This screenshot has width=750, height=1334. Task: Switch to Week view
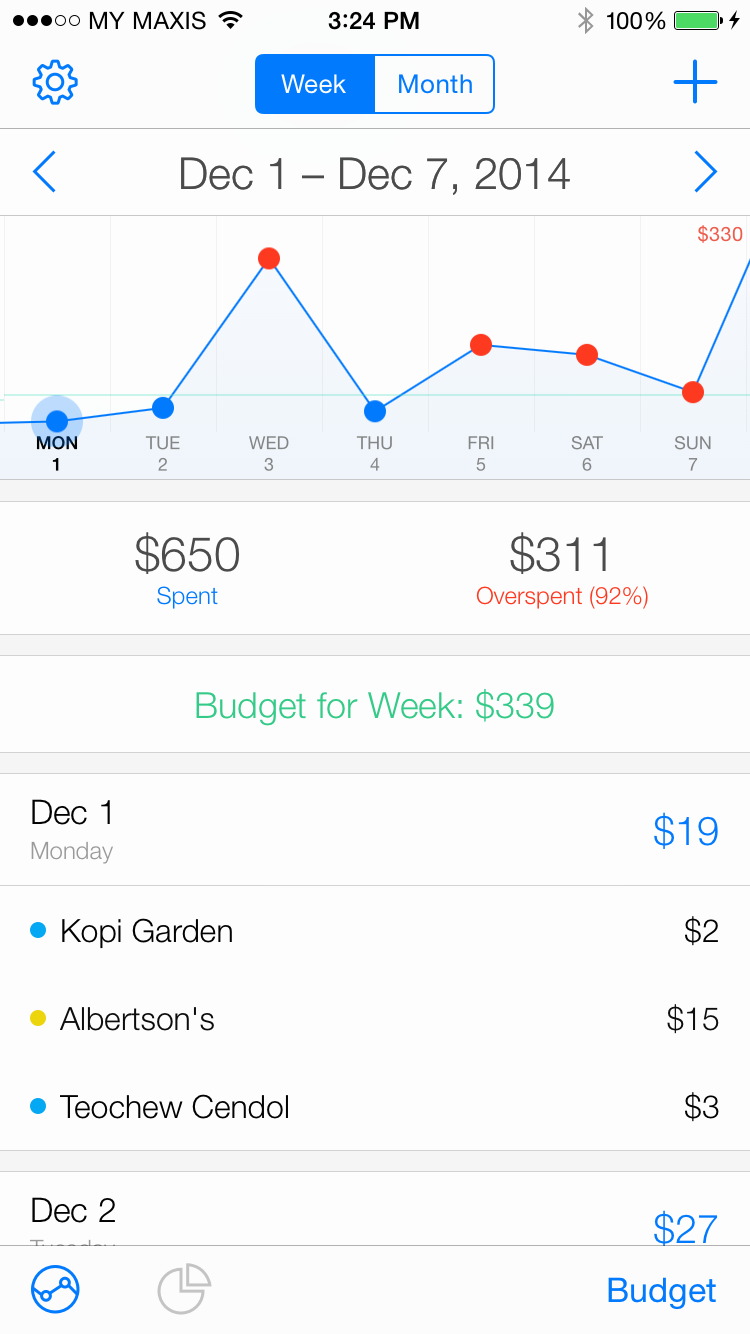tap(314, 84)
